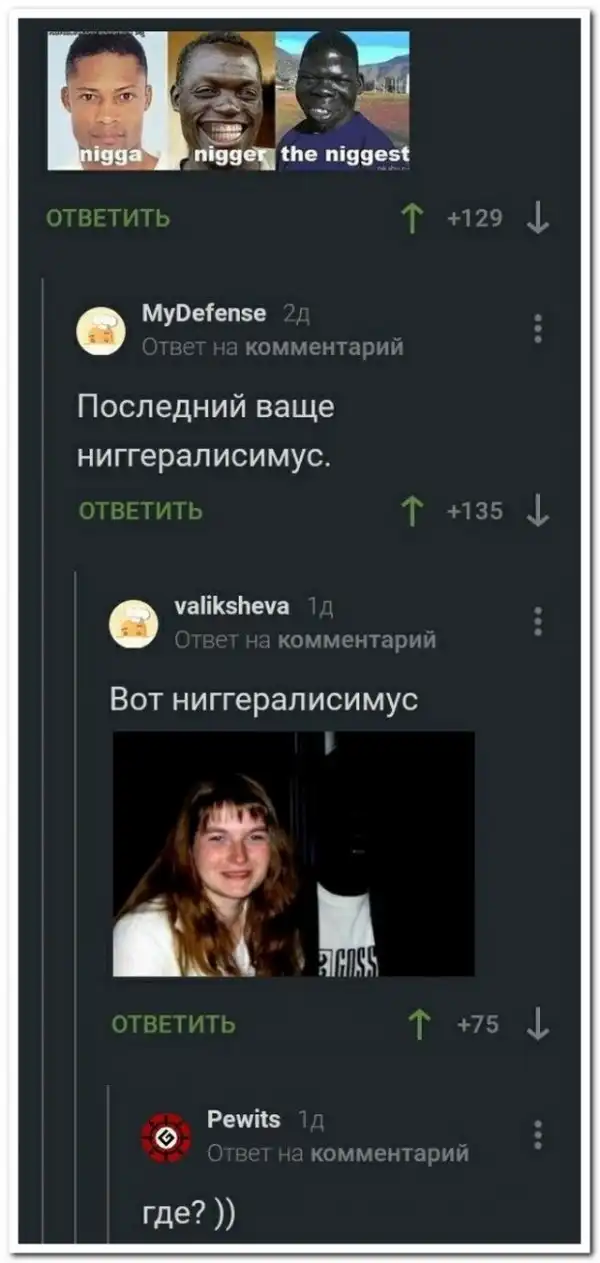Downvote the top comment showing +129
The height and width of the screenshot is (1263, 600).
538,218
